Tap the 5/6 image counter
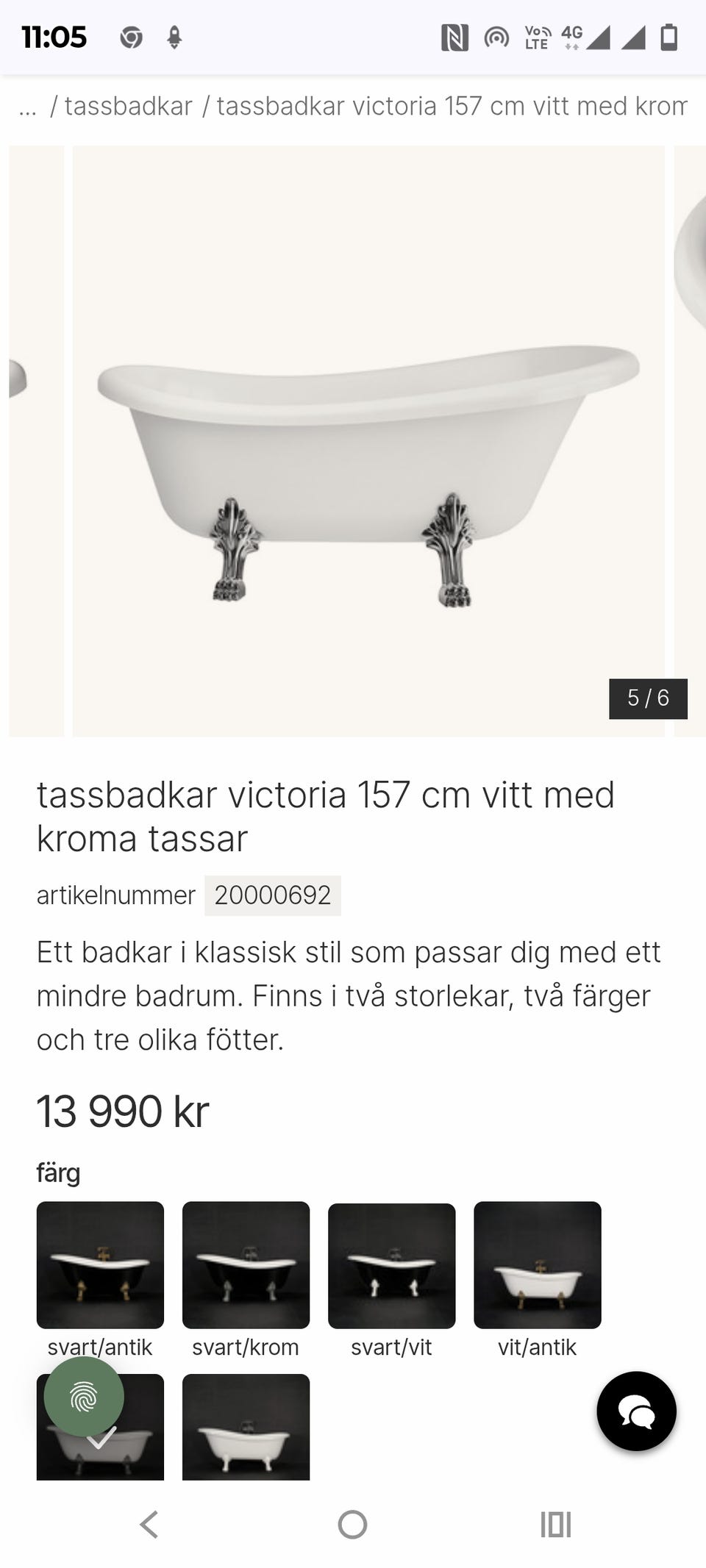 click(x=649, y=699)
